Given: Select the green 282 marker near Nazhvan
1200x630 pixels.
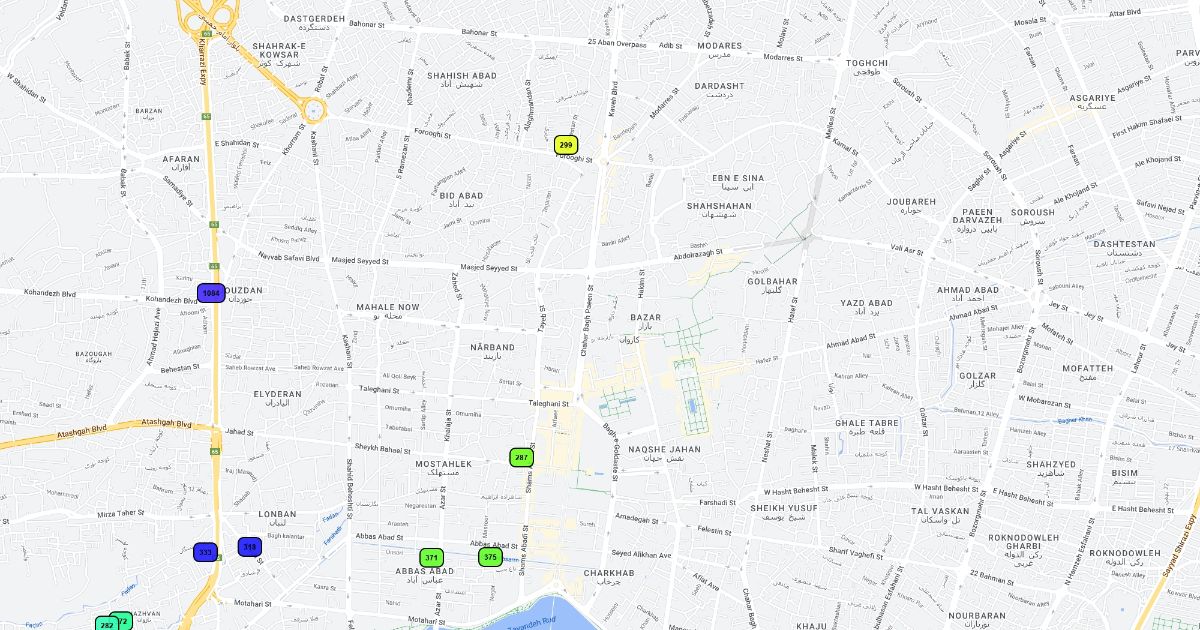Looking at the screenshot, I should tap(105, 625).
